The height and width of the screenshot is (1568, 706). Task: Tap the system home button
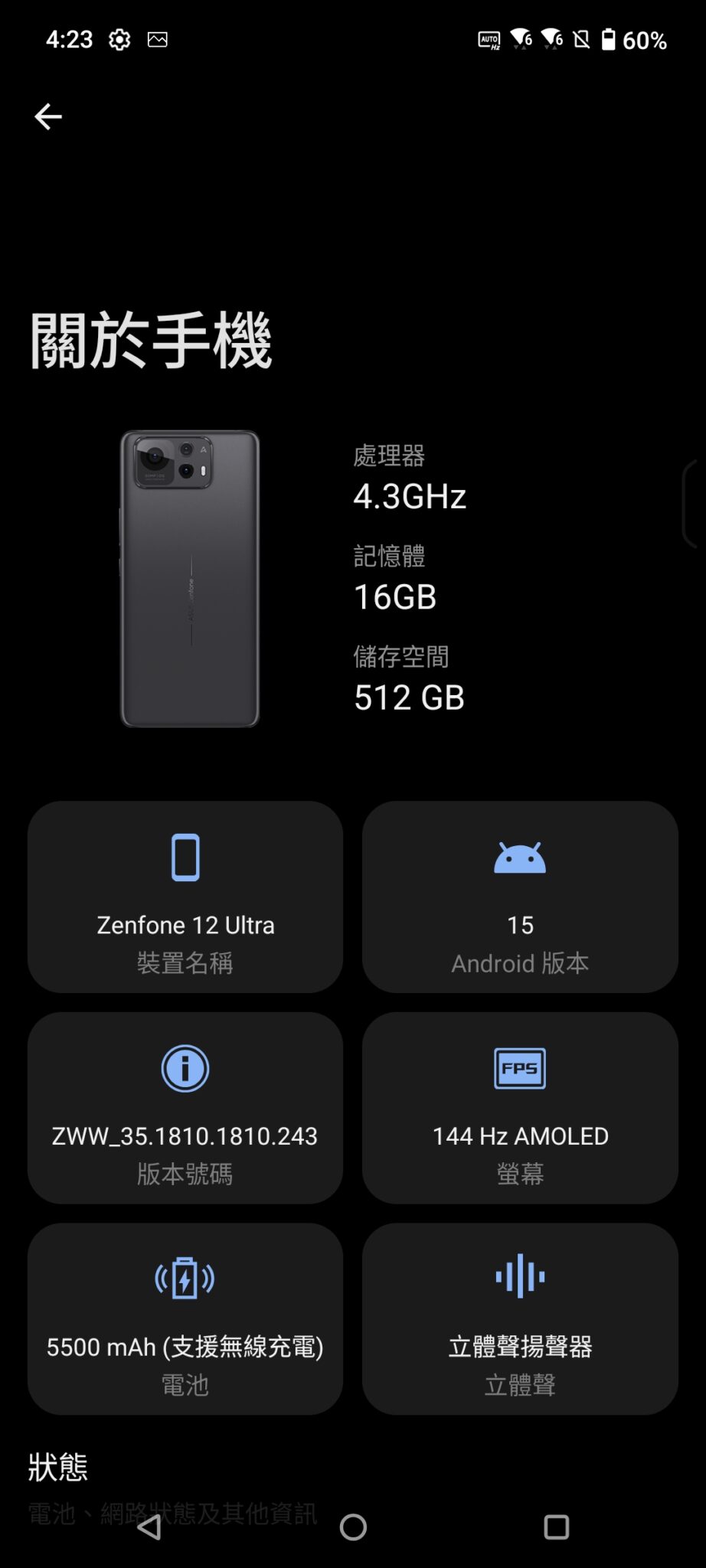point(353,1527)
